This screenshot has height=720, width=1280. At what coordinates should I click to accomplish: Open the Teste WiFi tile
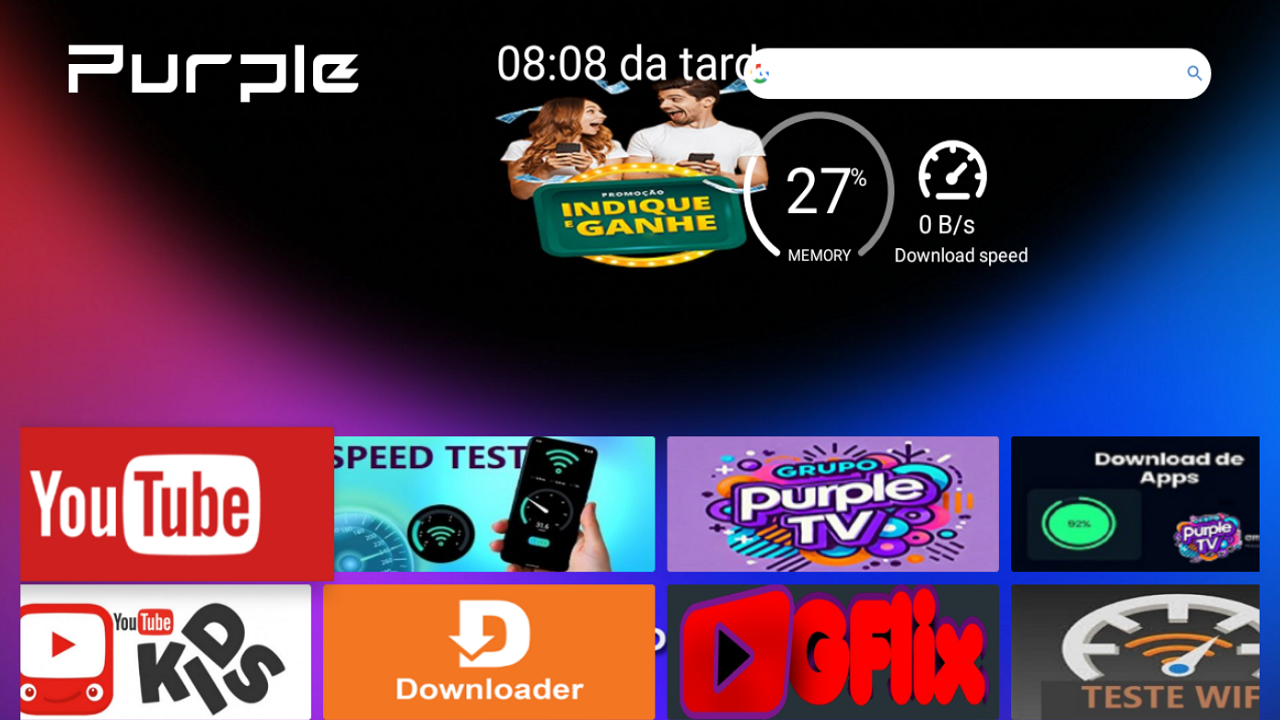tap(1135, 652)
